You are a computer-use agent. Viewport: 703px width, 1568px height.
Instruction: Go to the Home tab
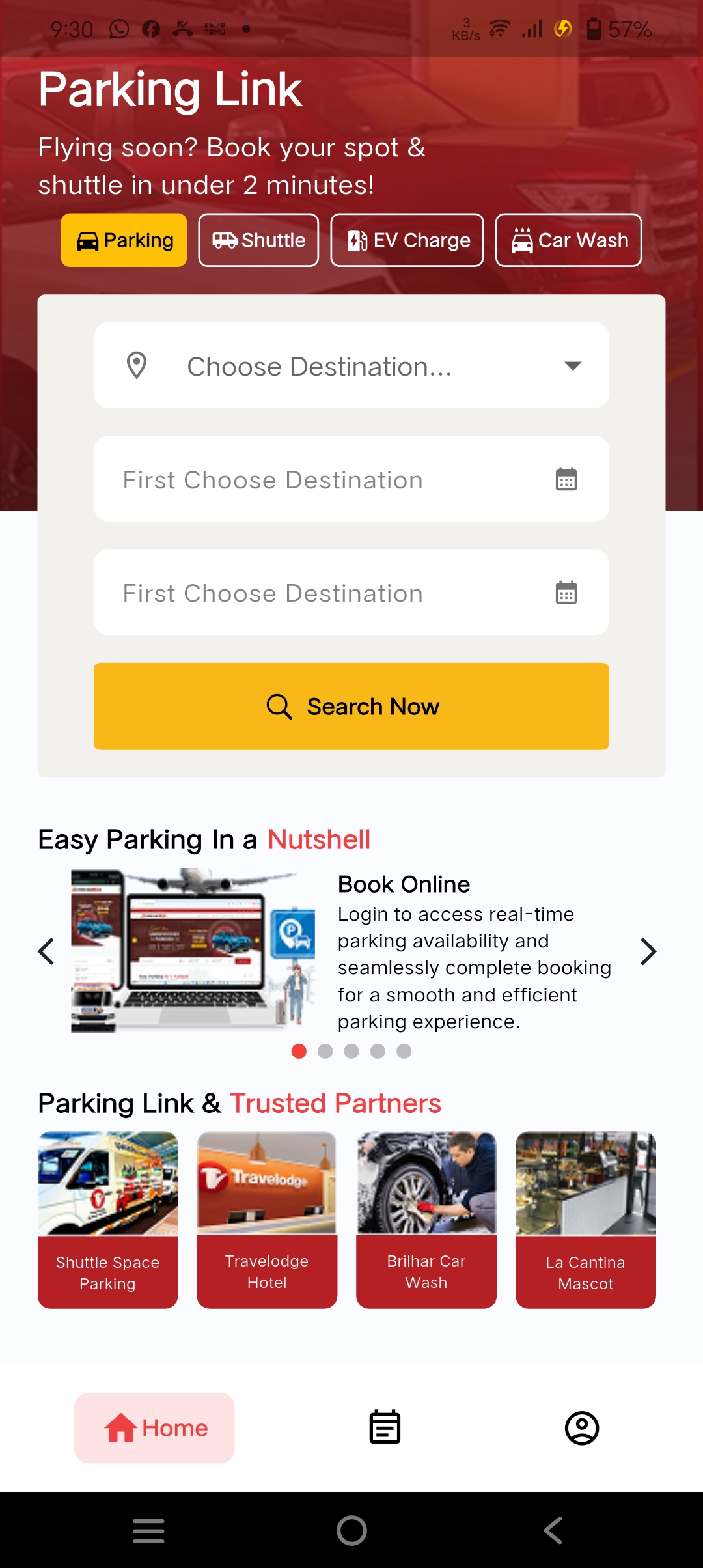(x=154, y=1428)
